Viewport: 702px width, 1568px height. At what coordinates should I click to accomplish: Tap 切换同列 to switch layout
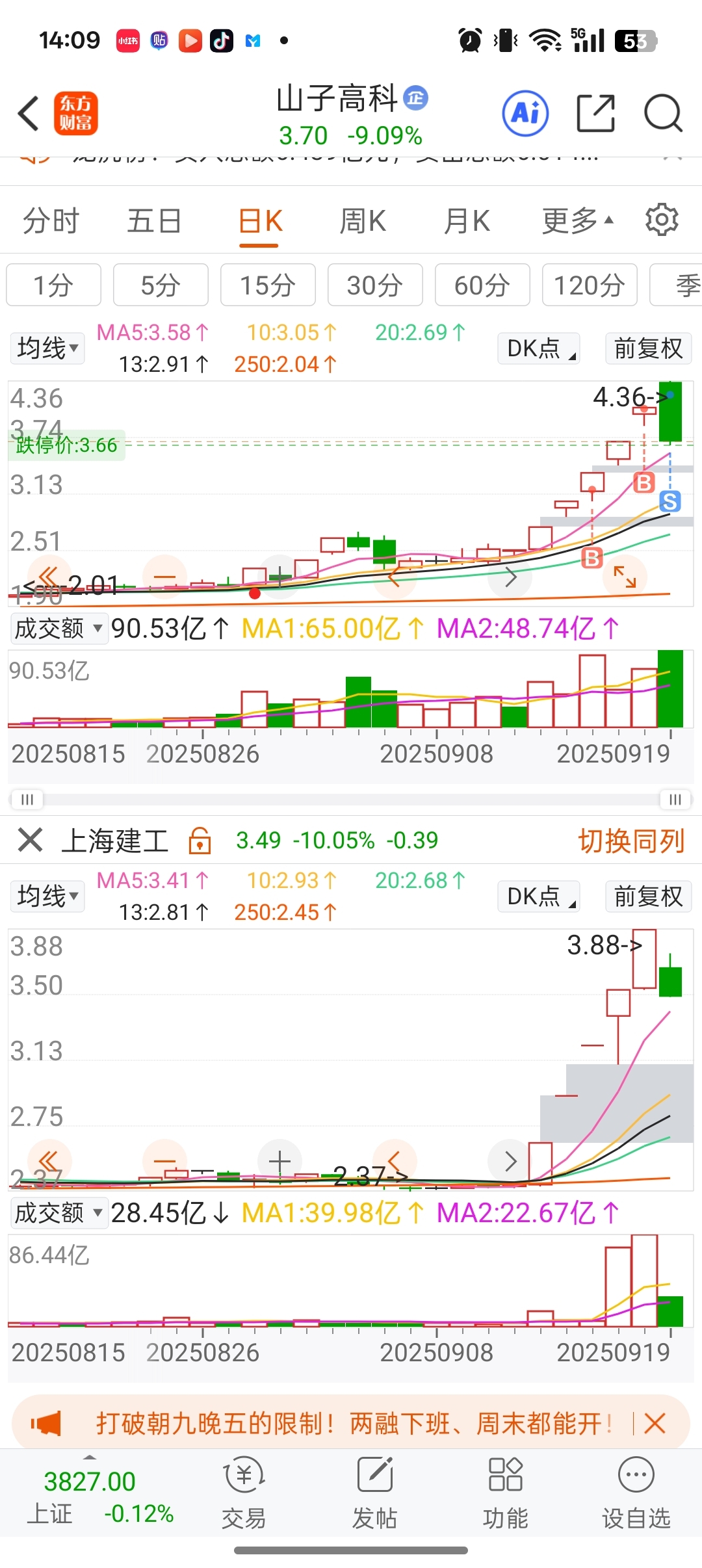pyautogui.click(x=631, y=841)
